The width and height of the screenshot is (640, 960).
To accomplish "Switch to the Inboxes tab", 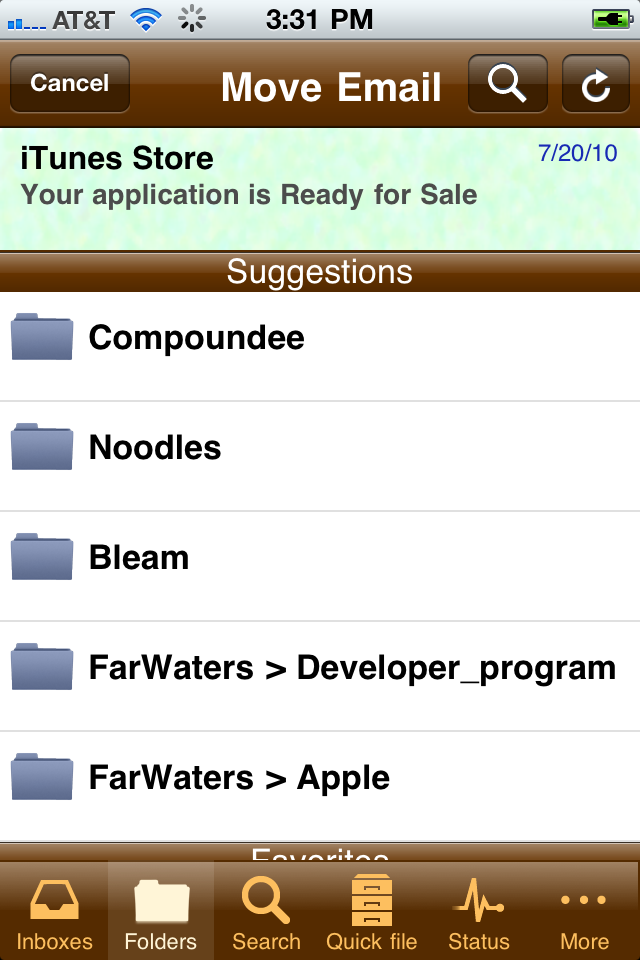I will click(54, 912).
